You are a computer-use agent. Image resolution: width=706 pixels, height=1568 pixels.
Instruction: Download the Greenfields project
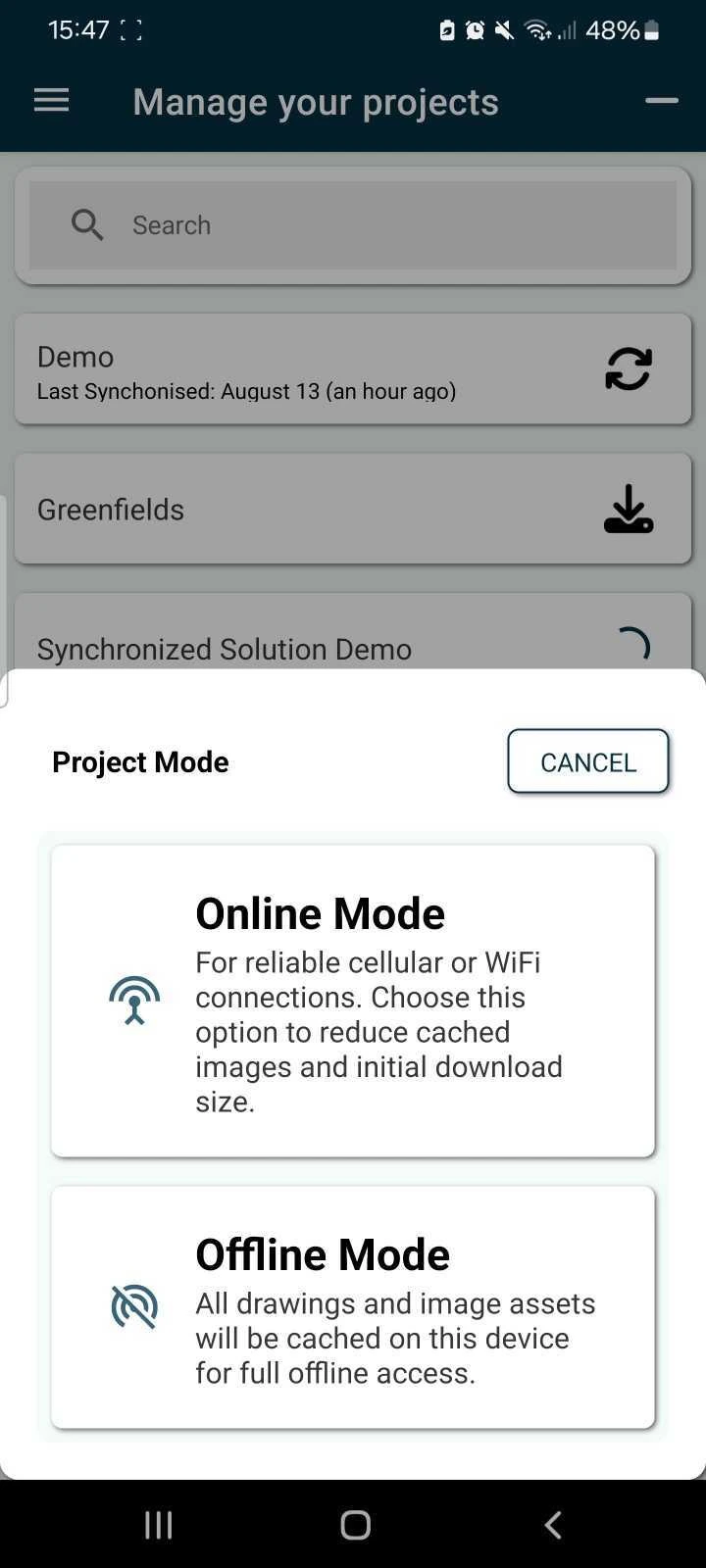click(629, 509)
